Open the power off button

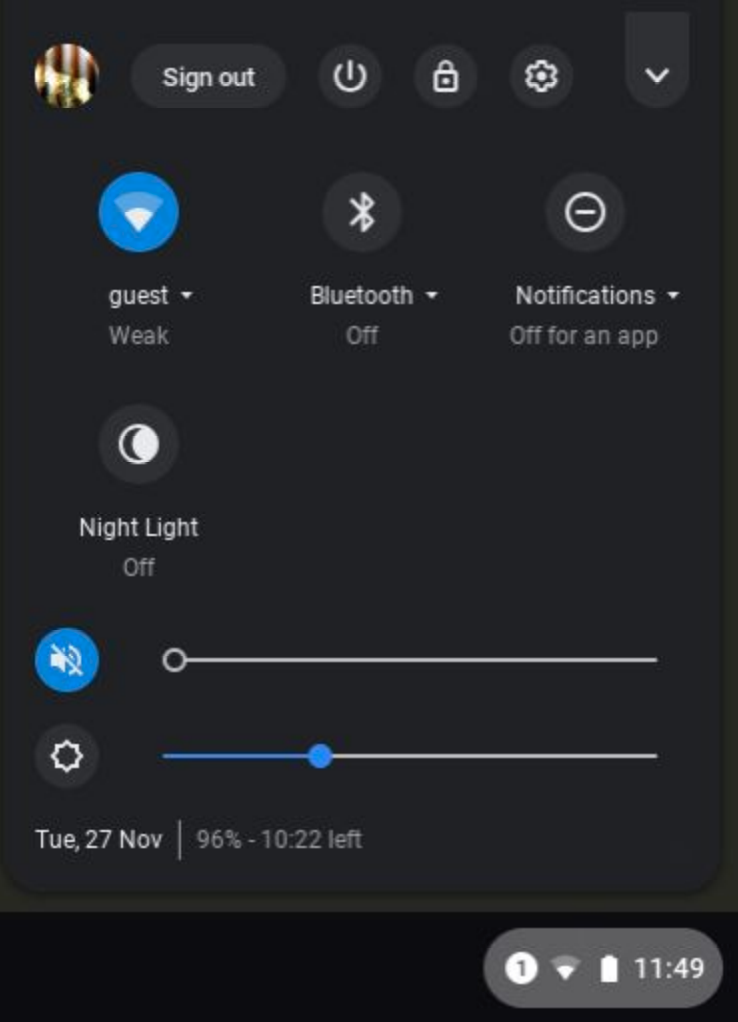coord(349,77)
